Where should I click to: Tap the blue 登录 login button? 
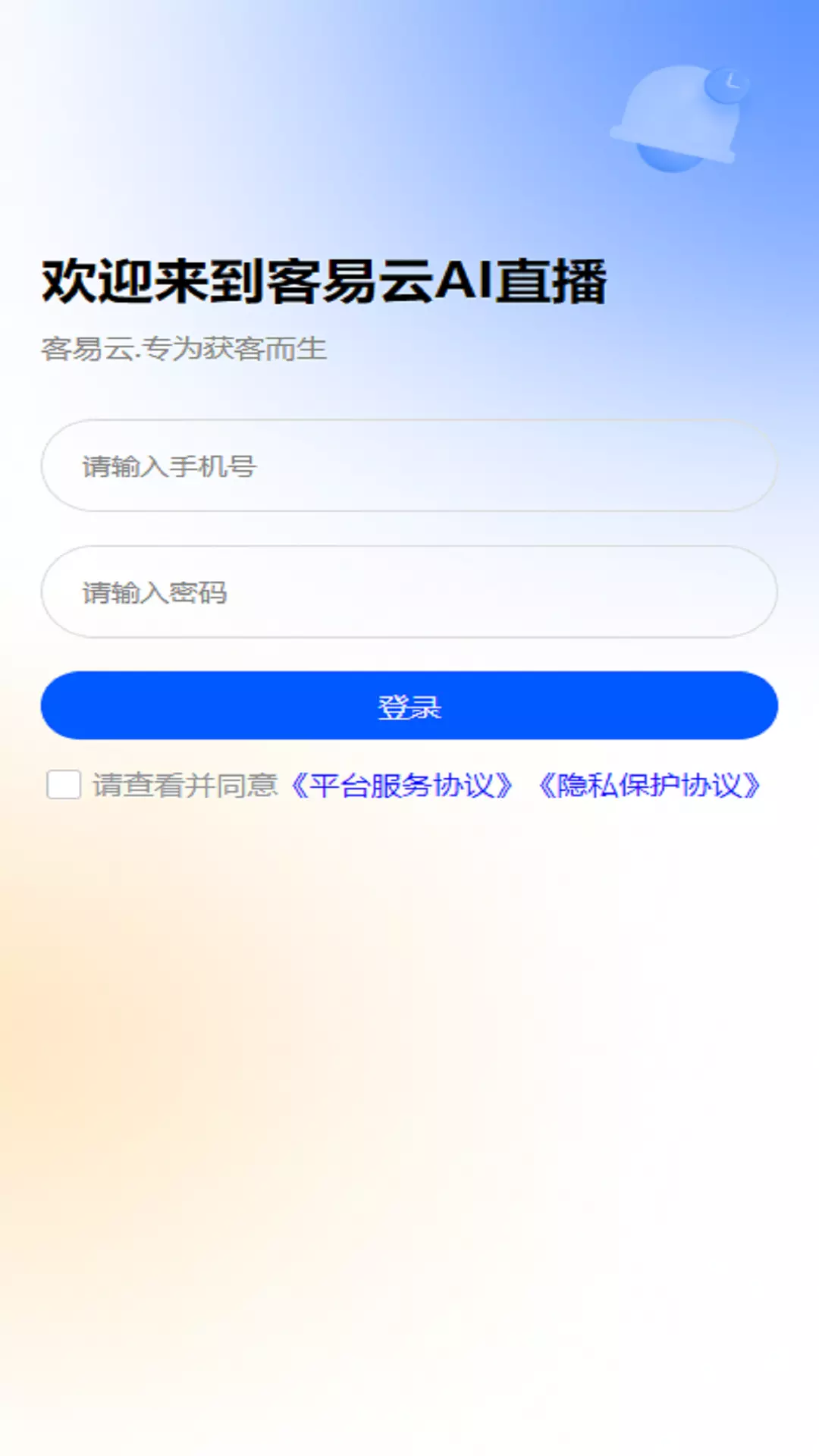tap(409, 705)
